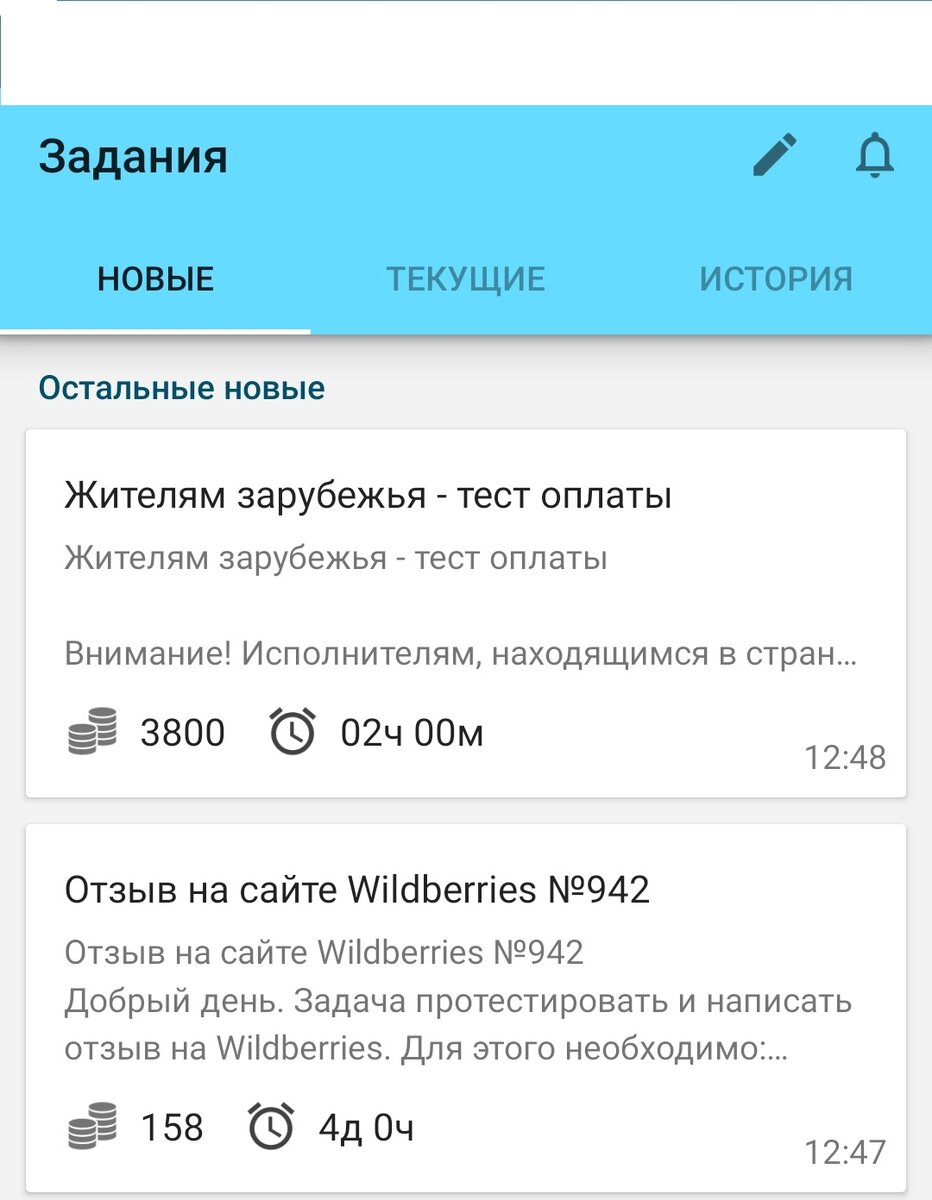Click the 12:47 timestamp
Screen dimensions: 932x1200
coord(847,1152)
